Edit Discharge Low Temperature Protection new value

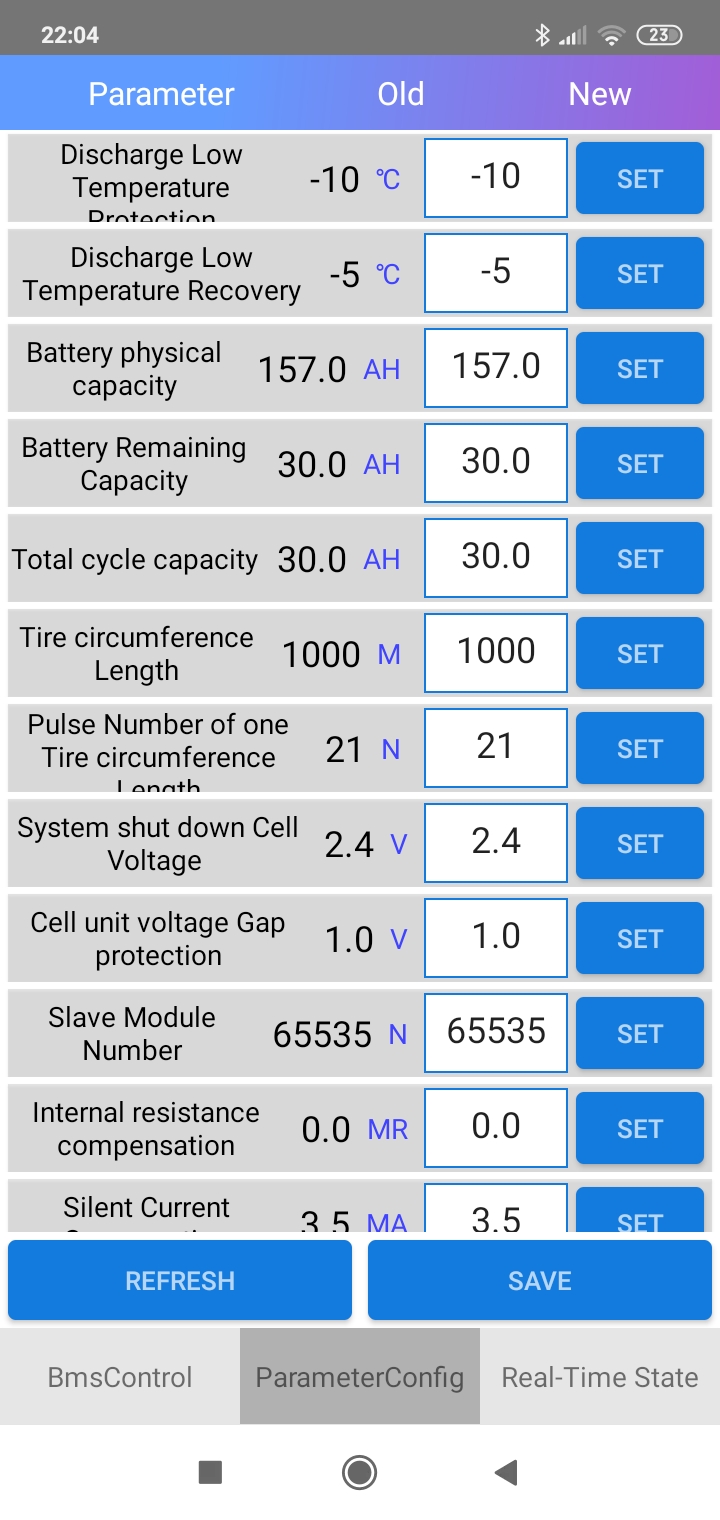496,178
